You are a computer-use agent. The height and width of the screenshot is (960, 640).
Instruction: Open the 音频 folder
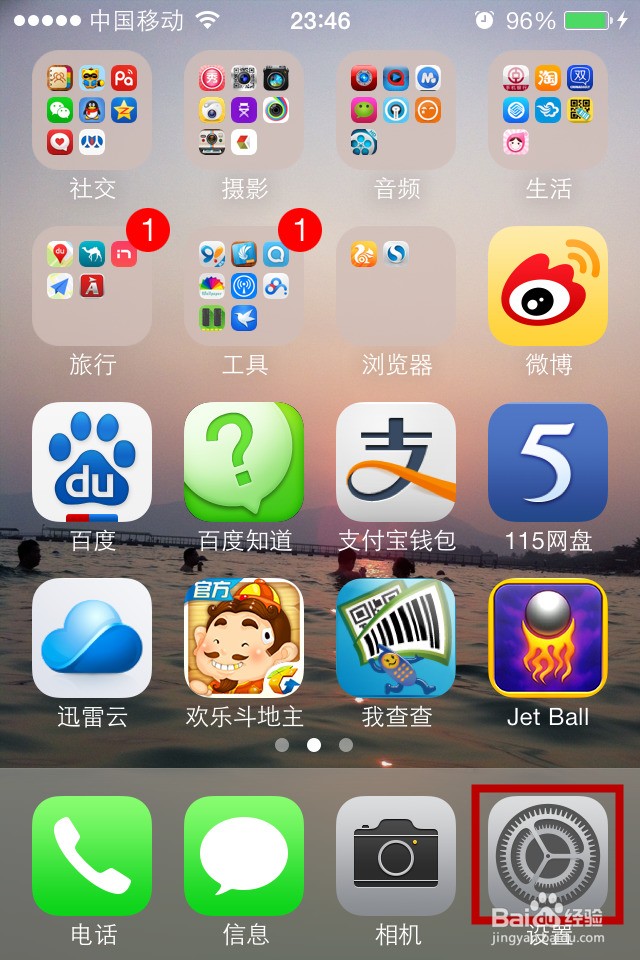(x=396, y=110)
